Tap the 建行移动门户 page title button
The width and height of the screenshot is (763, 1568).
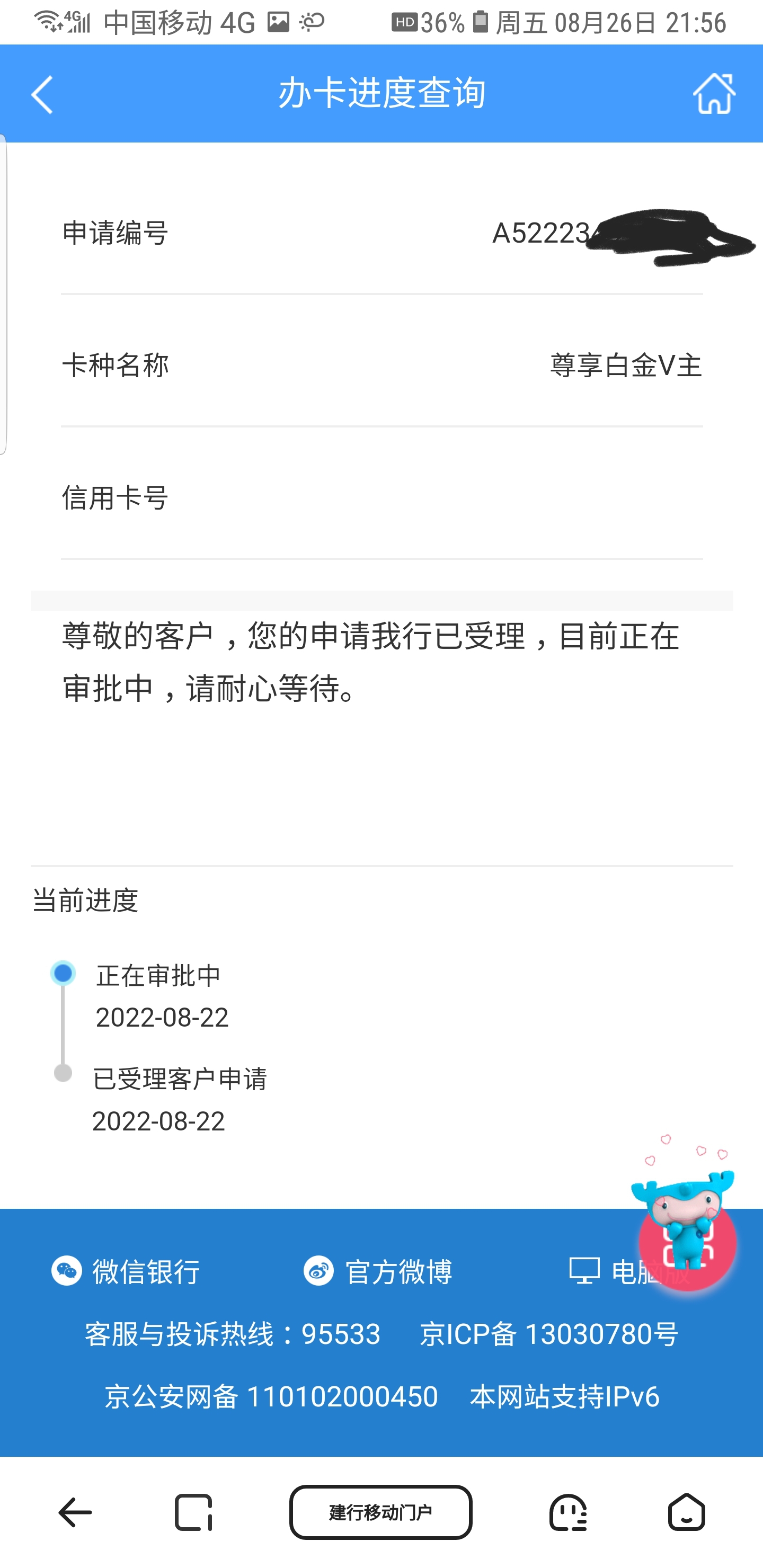tap(380, 1512)
